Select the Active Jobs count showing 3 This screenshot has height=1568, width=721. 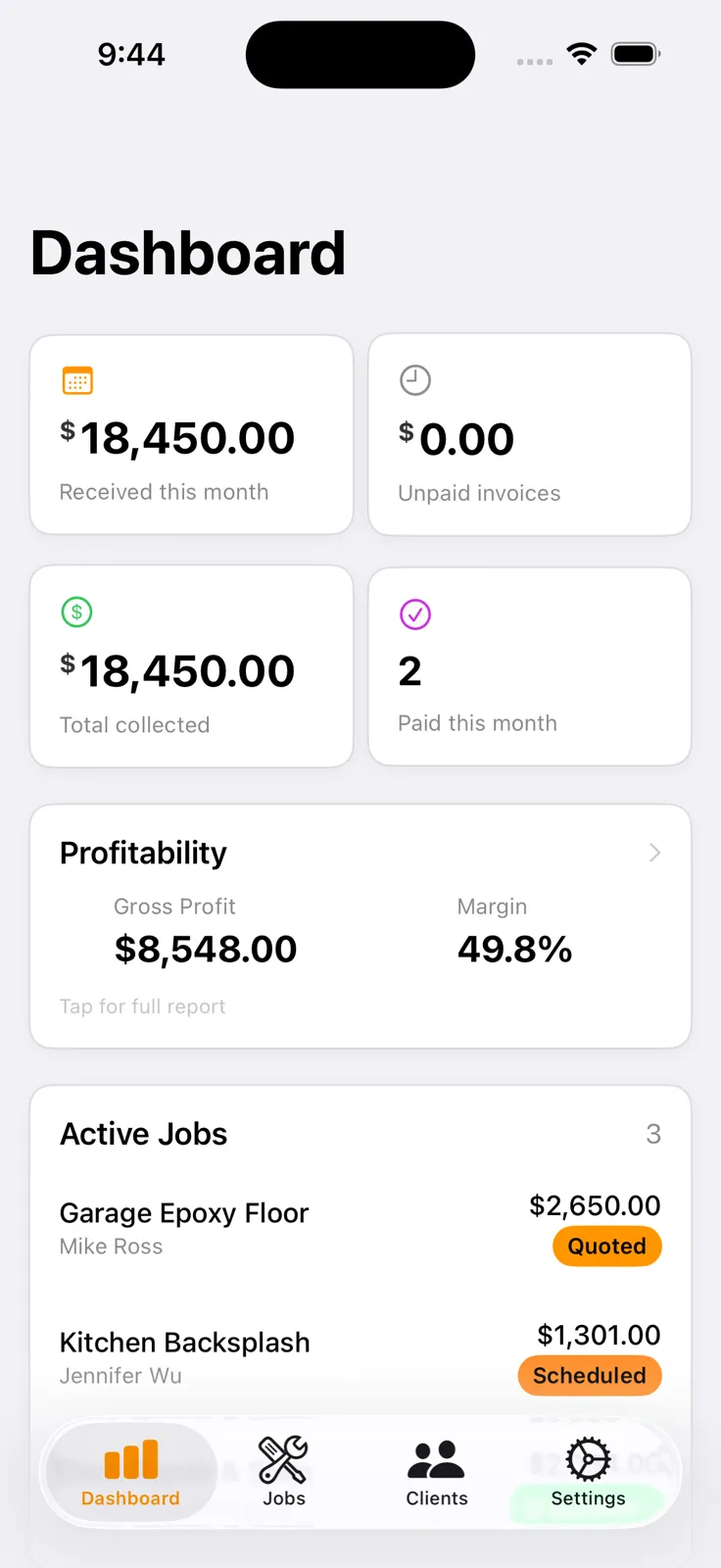coord(654,1134)
